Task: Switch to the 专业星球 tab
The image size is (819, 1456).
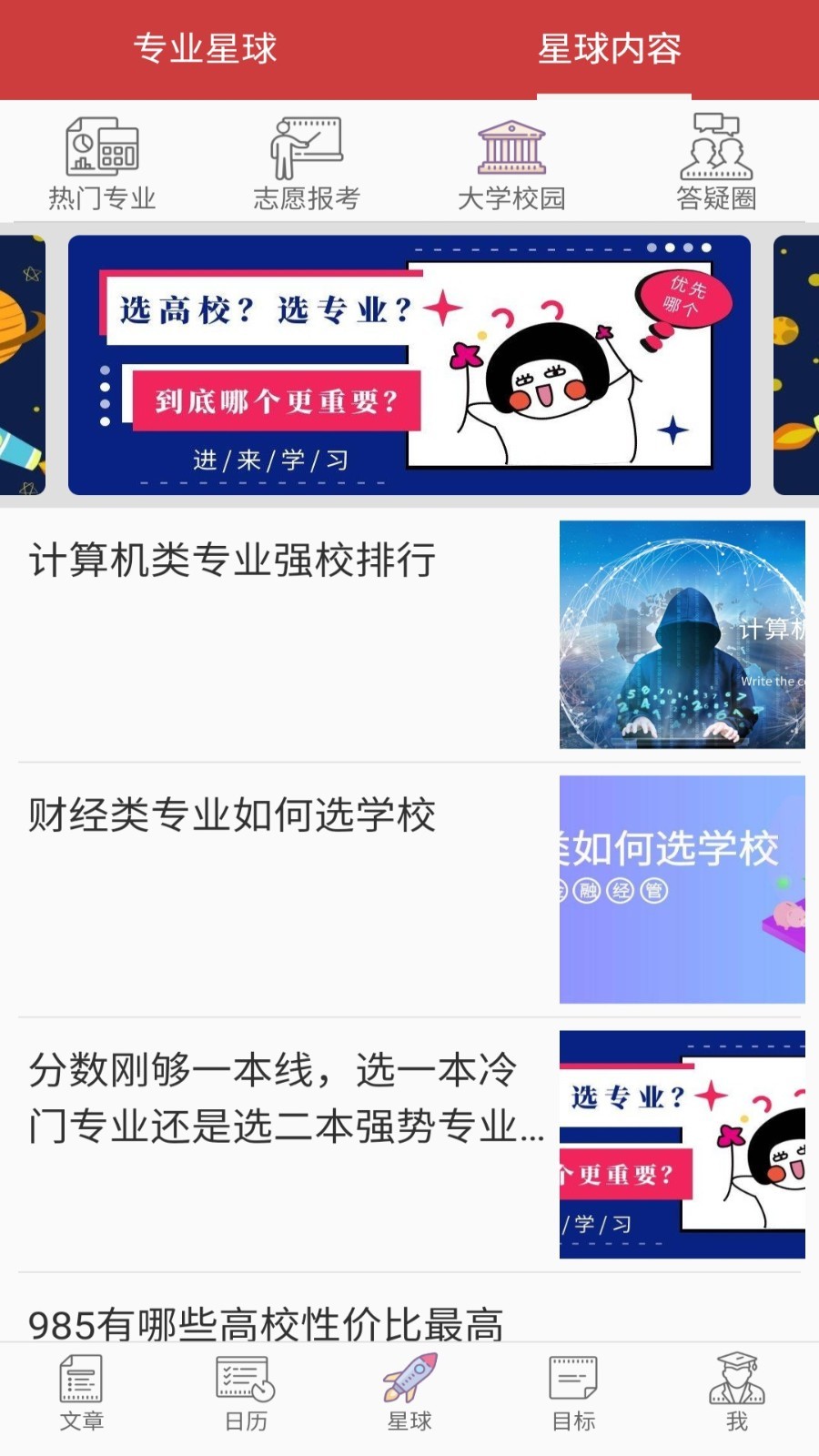Action: coord(205,50)
